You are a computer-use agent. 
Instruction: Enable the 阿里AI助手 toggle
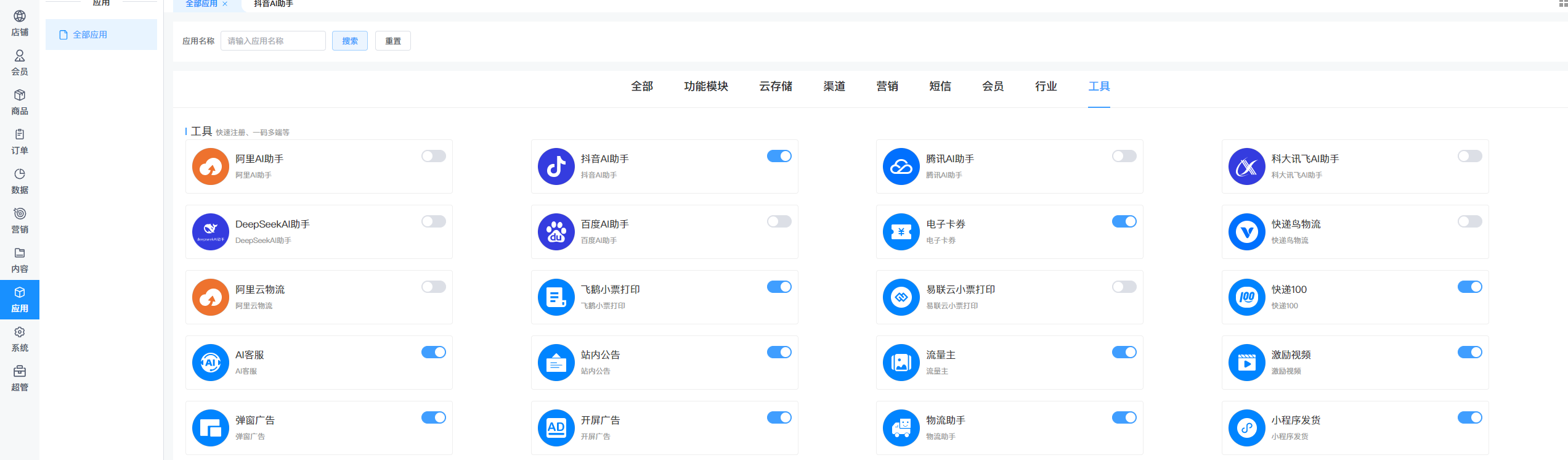coord(434,156)
